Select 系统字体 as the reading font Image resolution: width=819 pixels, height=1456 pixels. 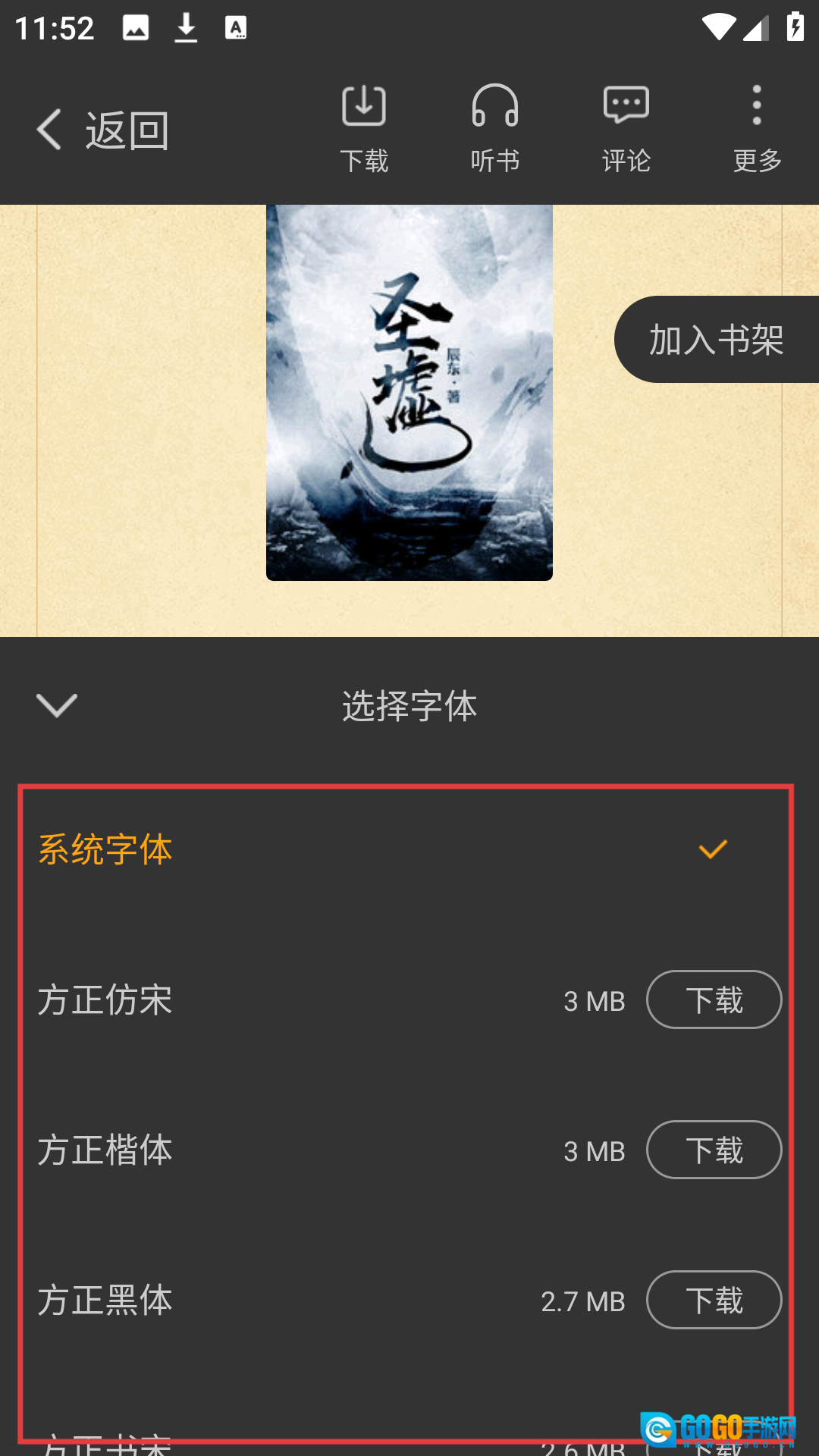pyautogui.click(x=106, y=849)
